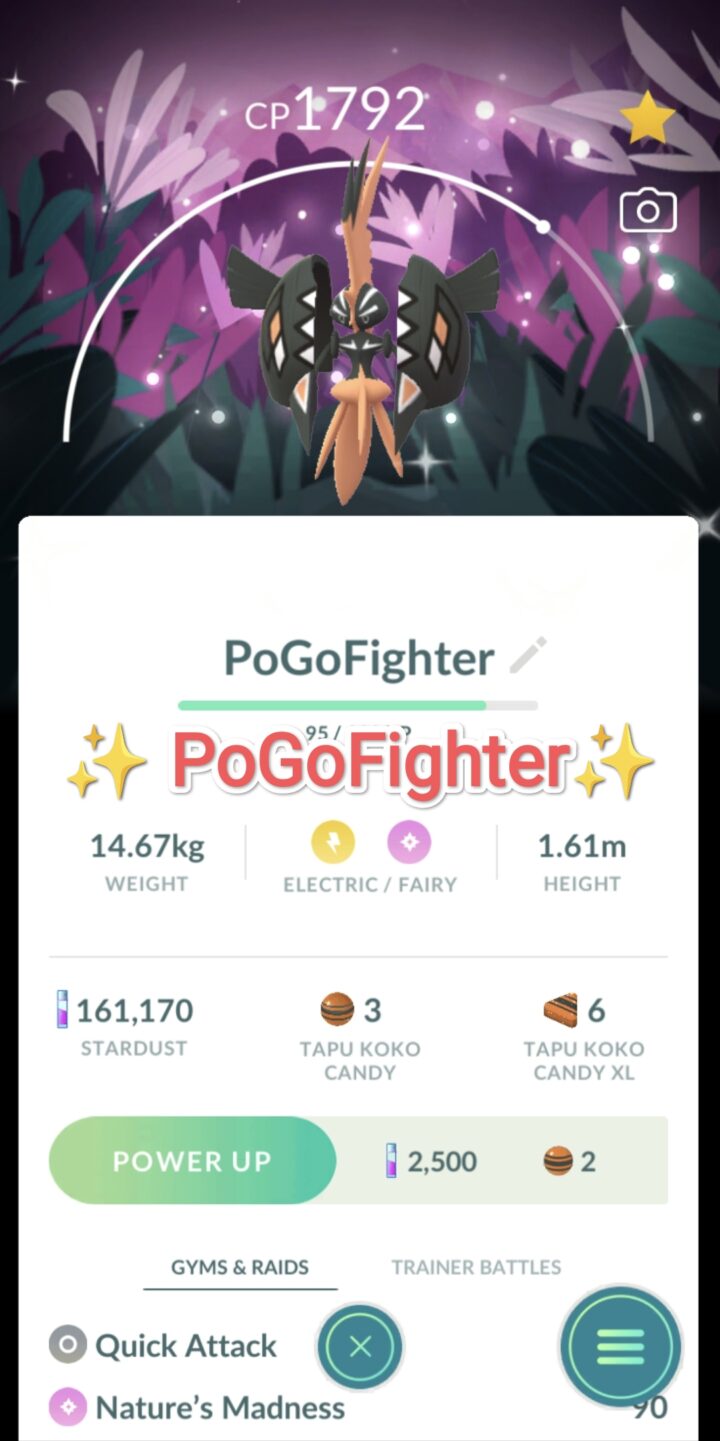The image size is (720, 1441).
Task: Select the Quick Attack move
Action: coord(188,1345)
